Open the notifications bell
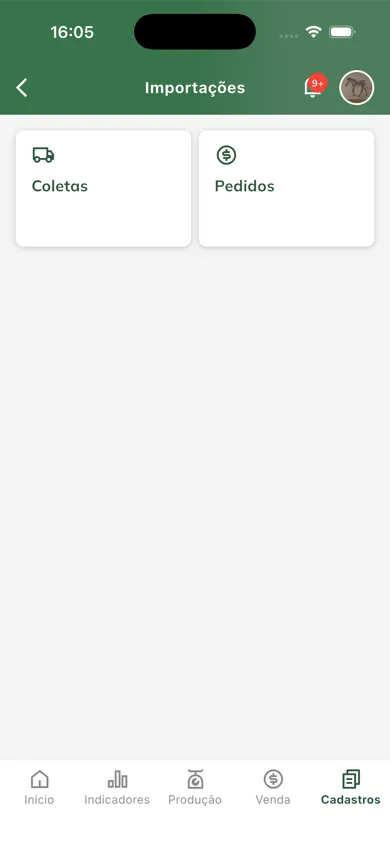 pos(314,87)
